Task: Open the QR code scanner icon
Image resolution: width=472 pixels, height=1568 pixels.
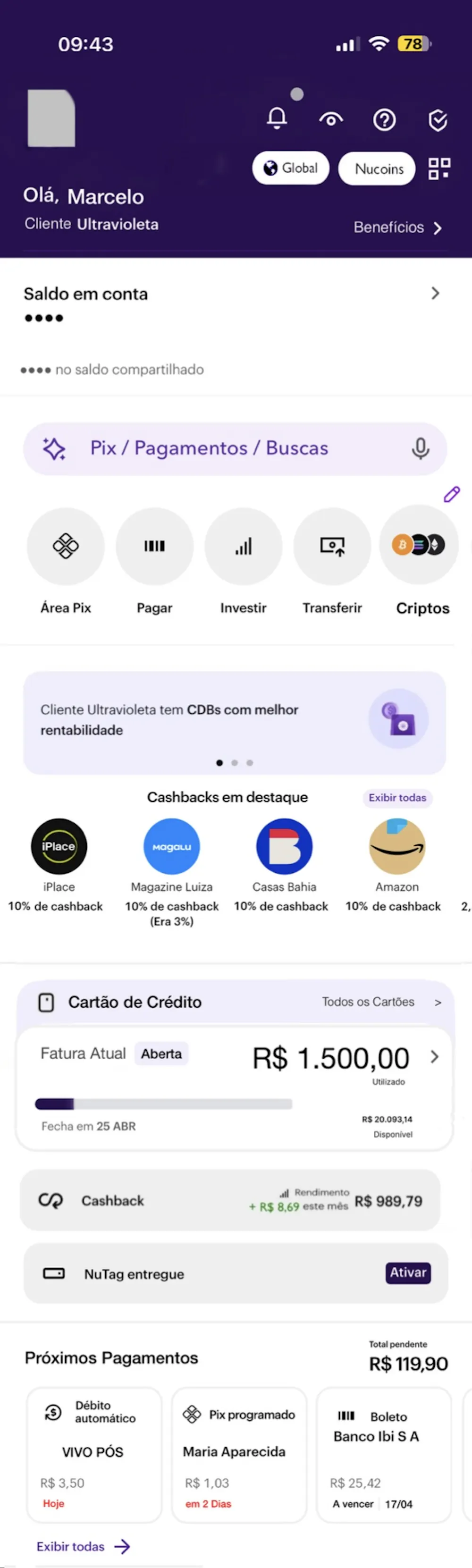Action: click(439, 169)
